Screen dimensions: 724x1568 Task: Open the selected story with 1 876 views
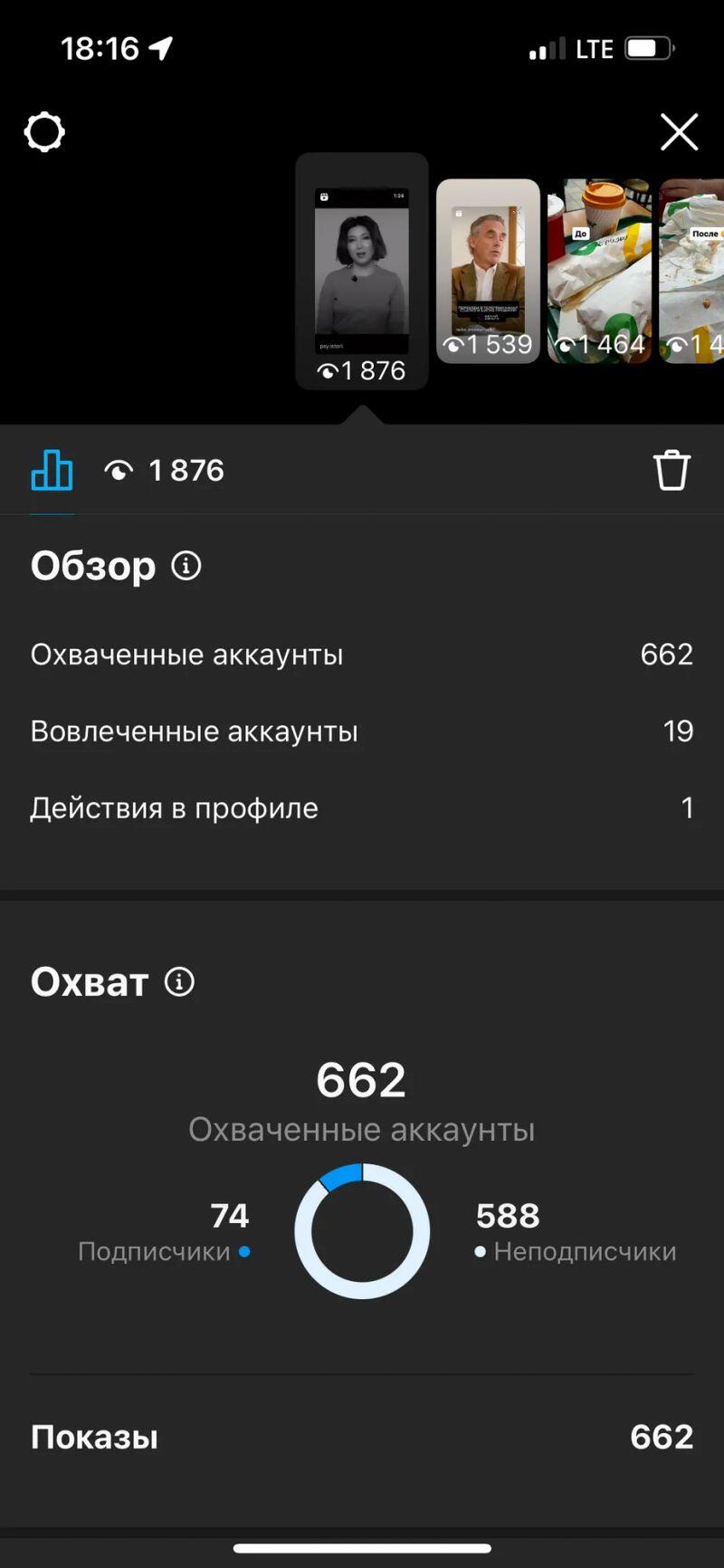pos(362,272)
